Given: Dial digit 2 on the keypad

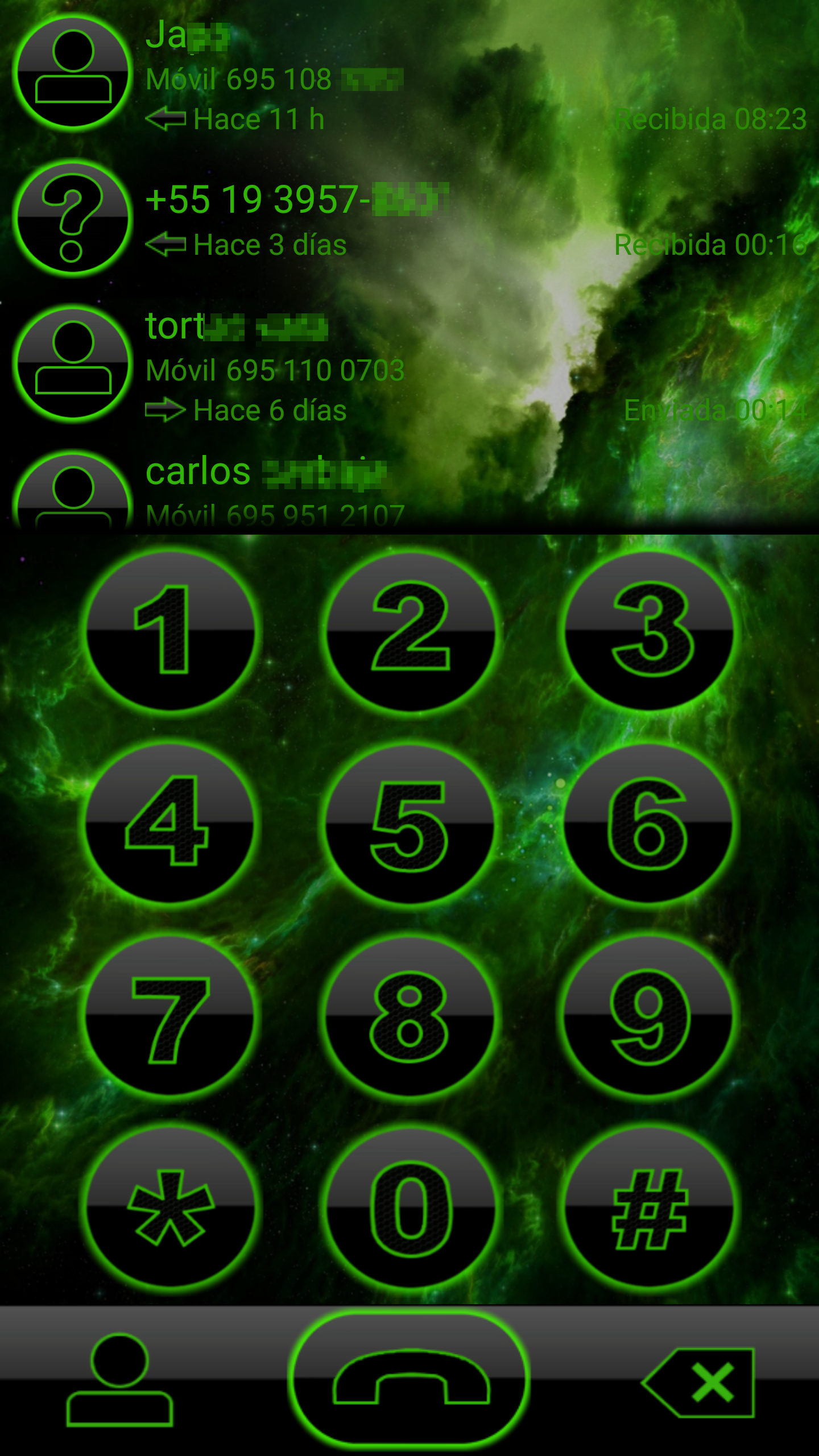Looking at the screenshot, I should click(x=409, y=630).
